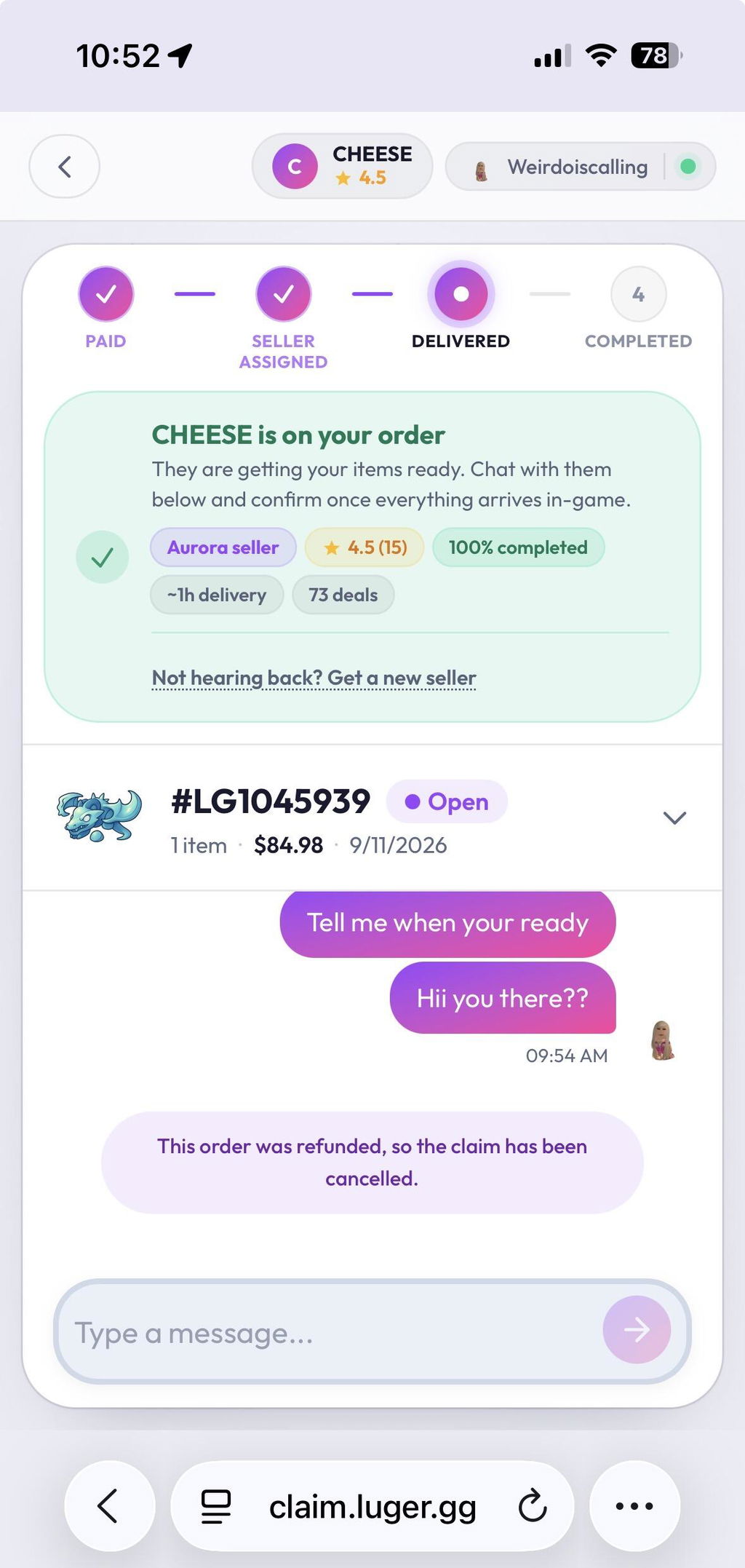Open the claim.luger.gg address bar
Image resolution: width=745 pixels, height=1568 pixels.
(x=372, y=1506)
